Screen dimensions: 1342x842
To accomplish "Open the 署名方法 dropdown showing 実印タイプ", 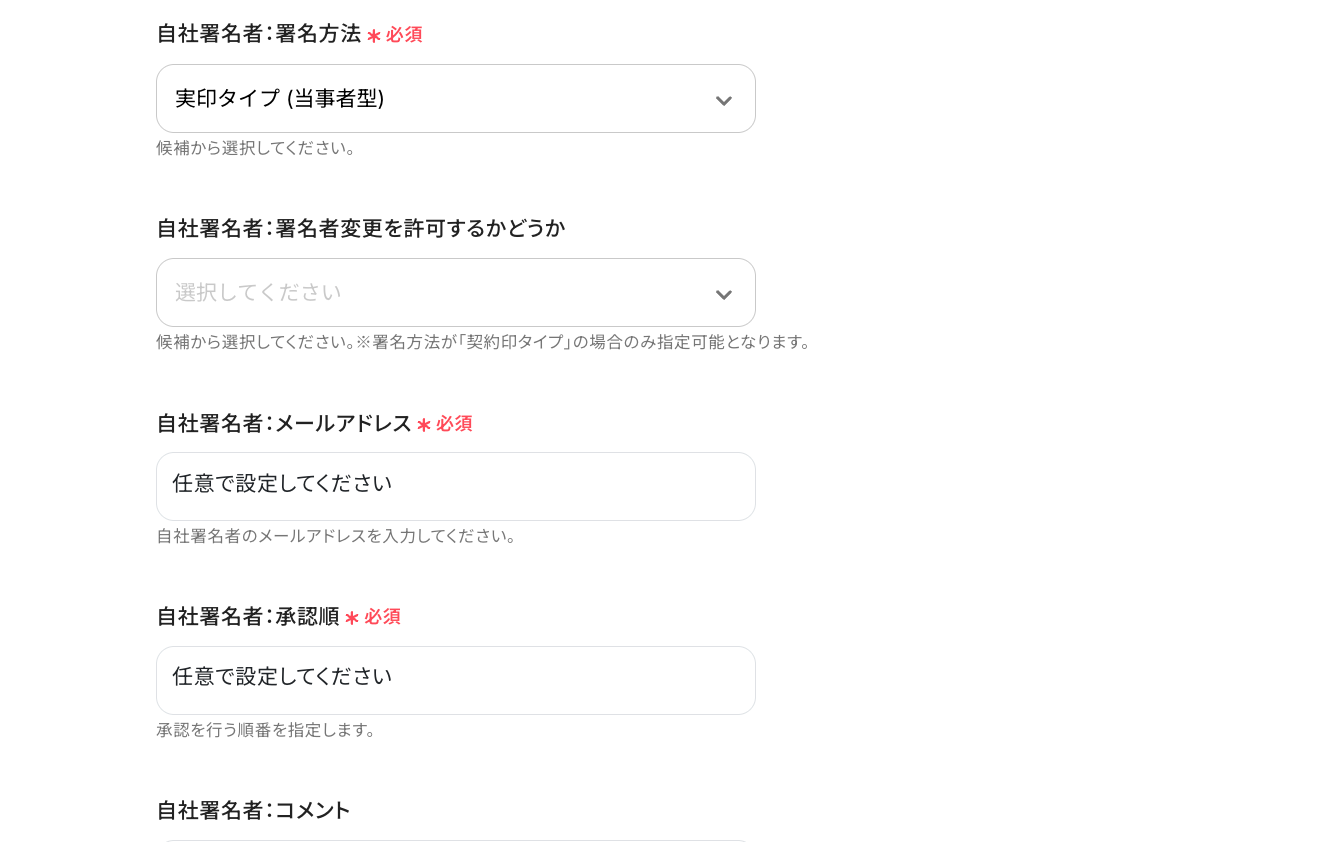I will coord(455,99).
